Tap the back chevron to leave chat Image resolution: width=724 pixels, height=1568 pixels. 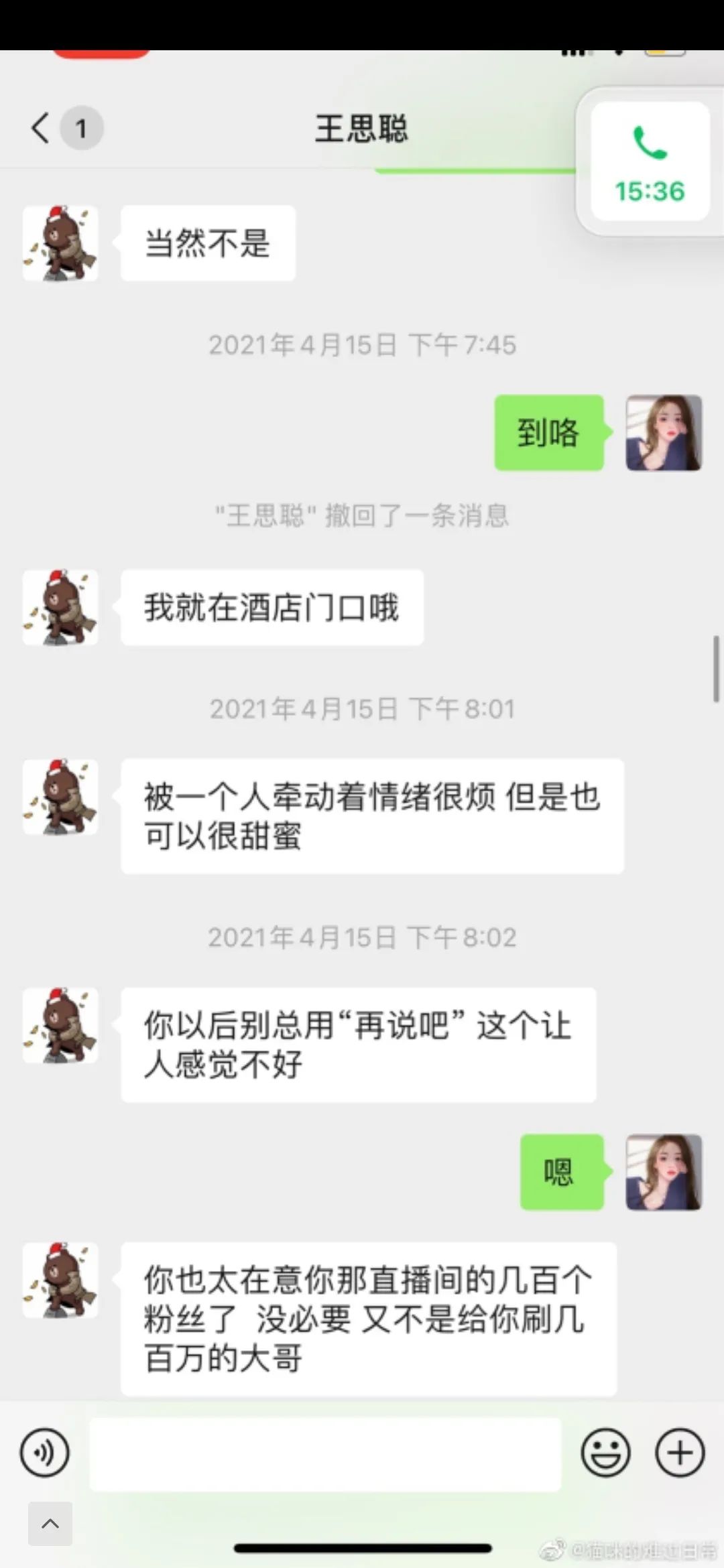(38, 129)
